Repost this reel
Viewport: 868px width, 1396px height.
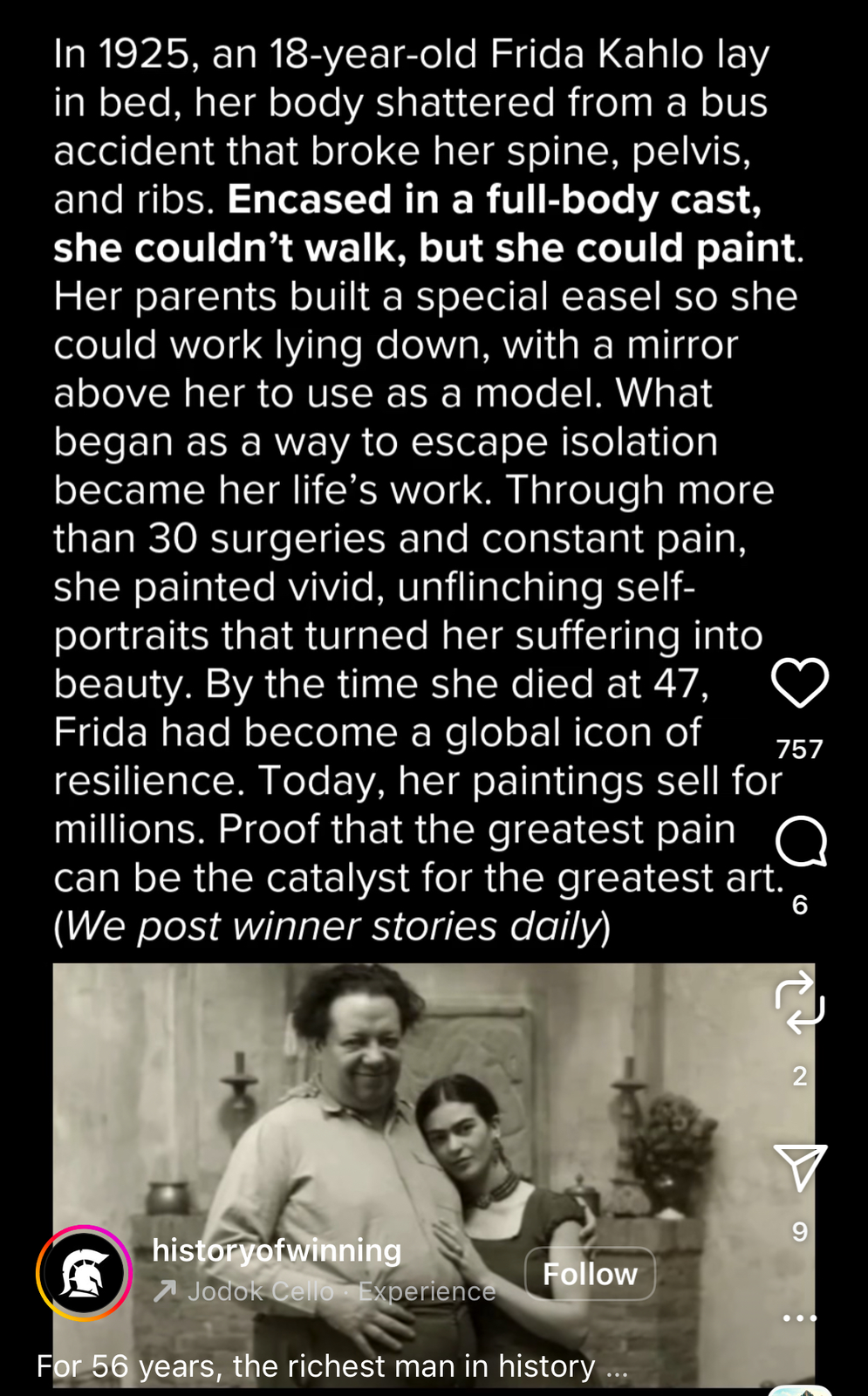pos(799,1003)
